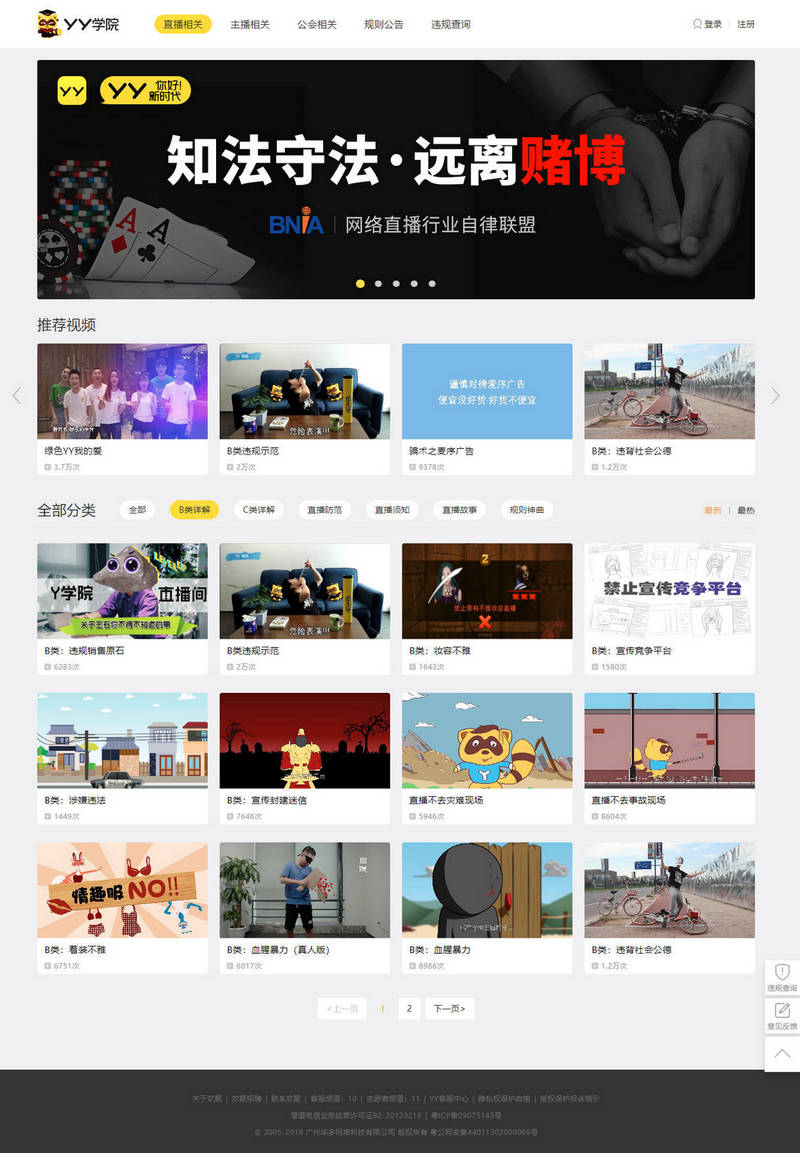This screenshot has width=800, height=1153.
Task: Open the video 骗术之麦序广告
Action: click(487, 391)
